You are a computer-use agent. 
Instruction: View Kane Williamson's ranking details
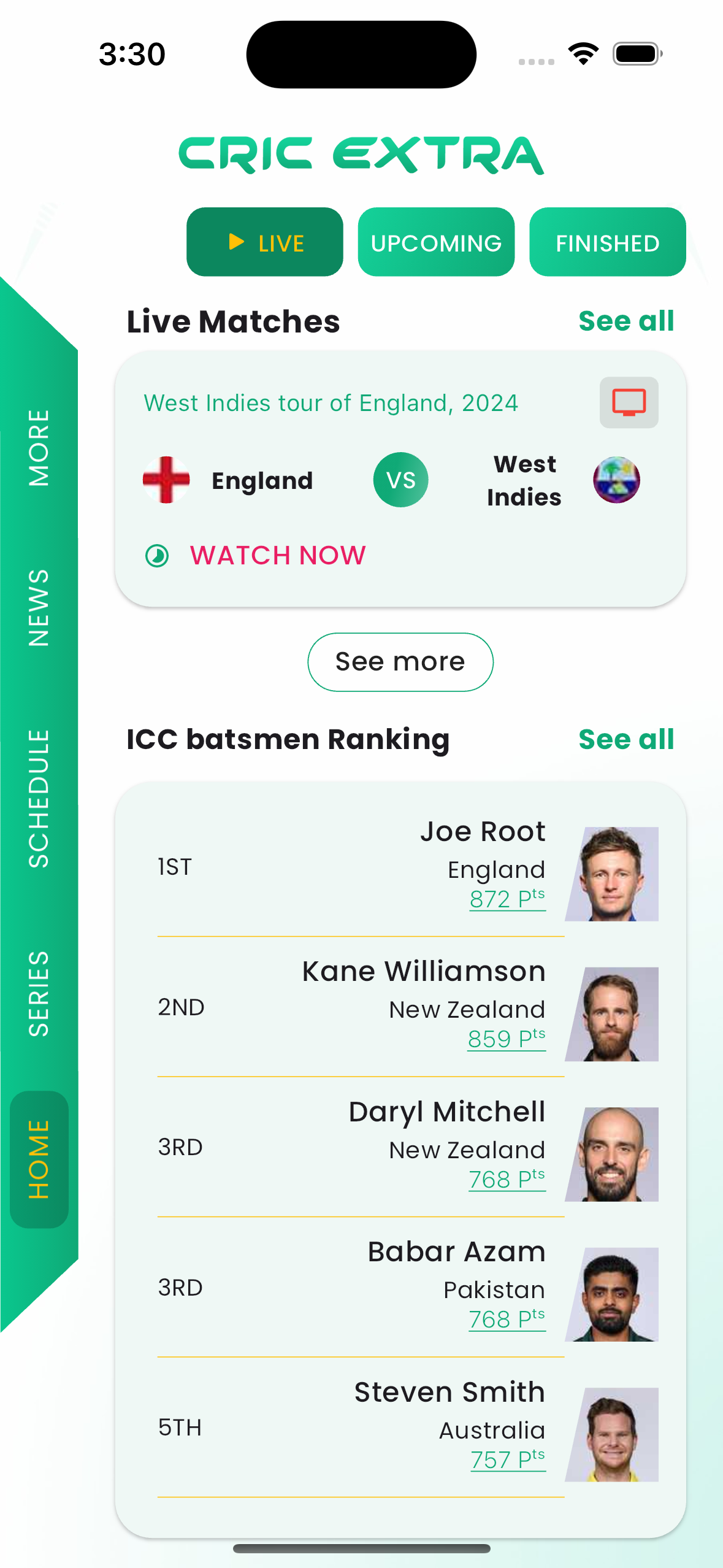click(400, 1007)
